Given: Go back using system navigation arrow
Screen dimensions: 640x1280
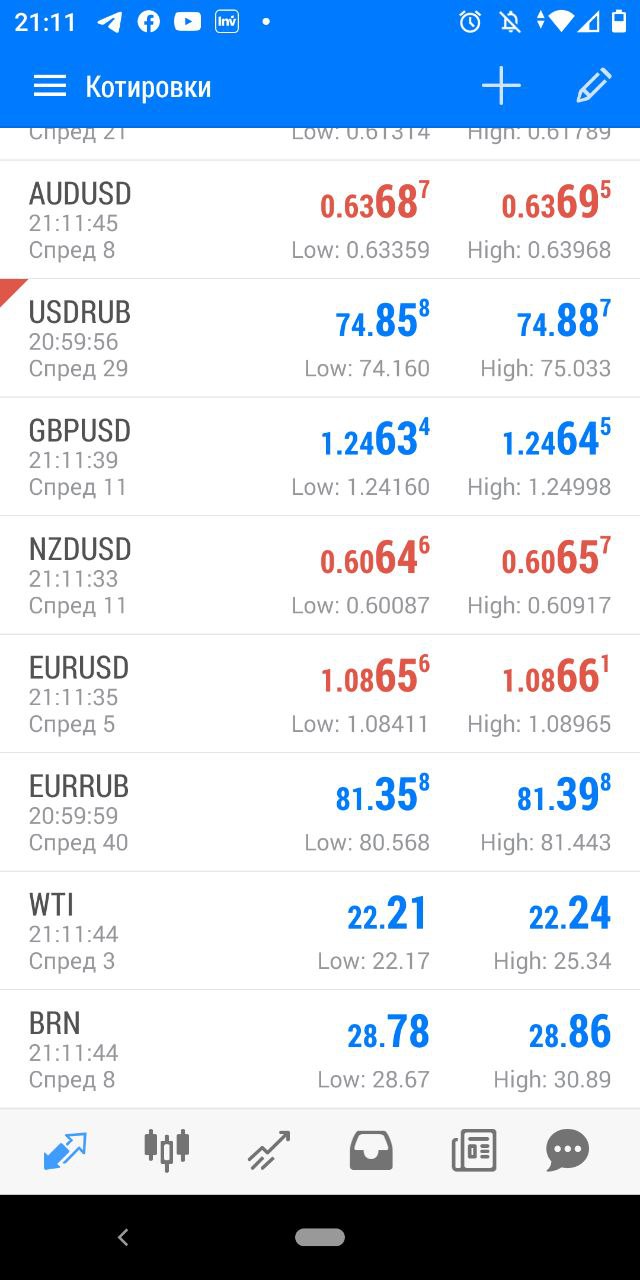Looking at the screenshot, I should (x=123, y=1238).
